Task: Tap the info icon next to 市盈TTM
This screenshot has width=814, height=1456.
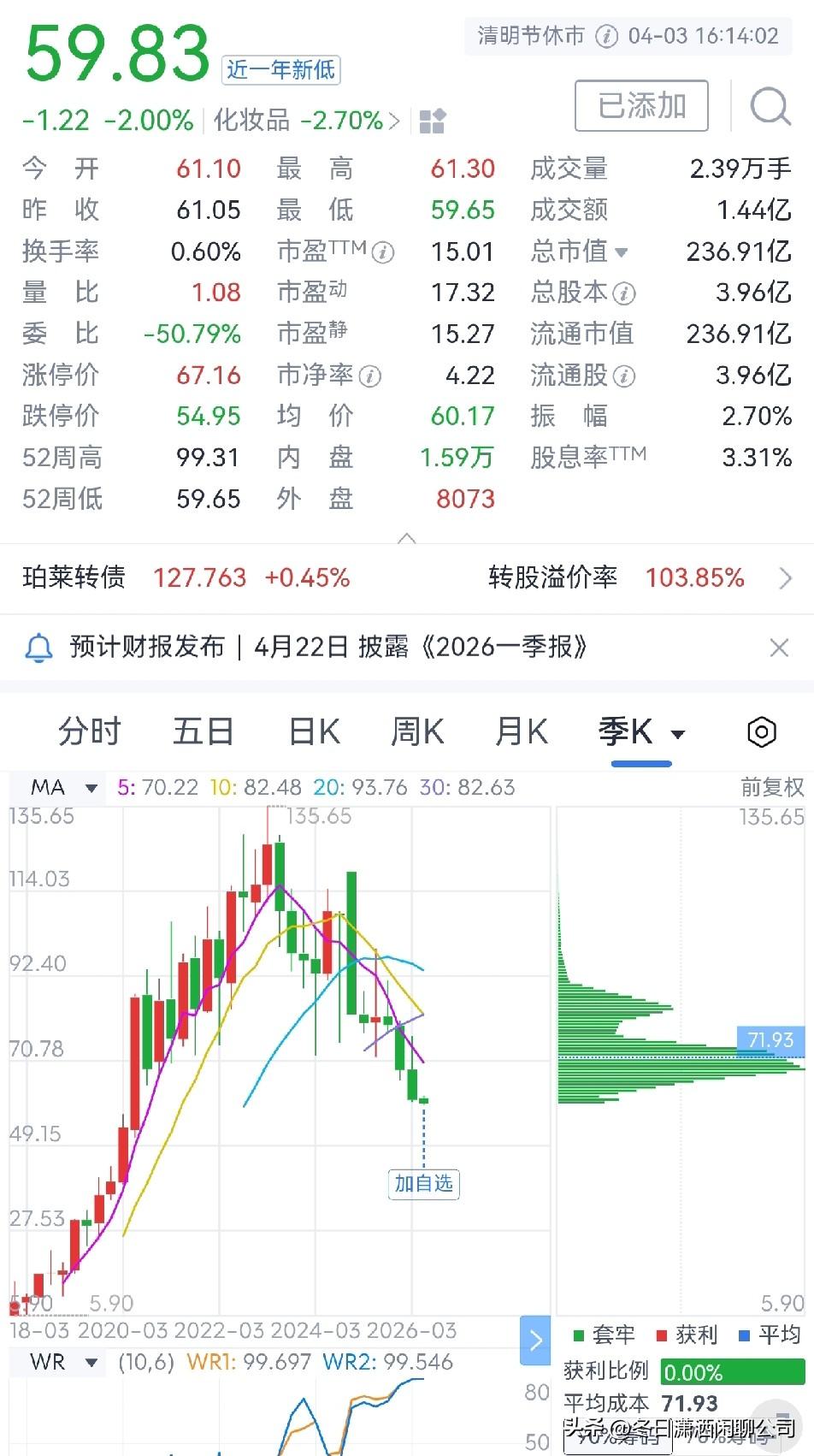Action: pyautogui.click(x=384, y=251)
